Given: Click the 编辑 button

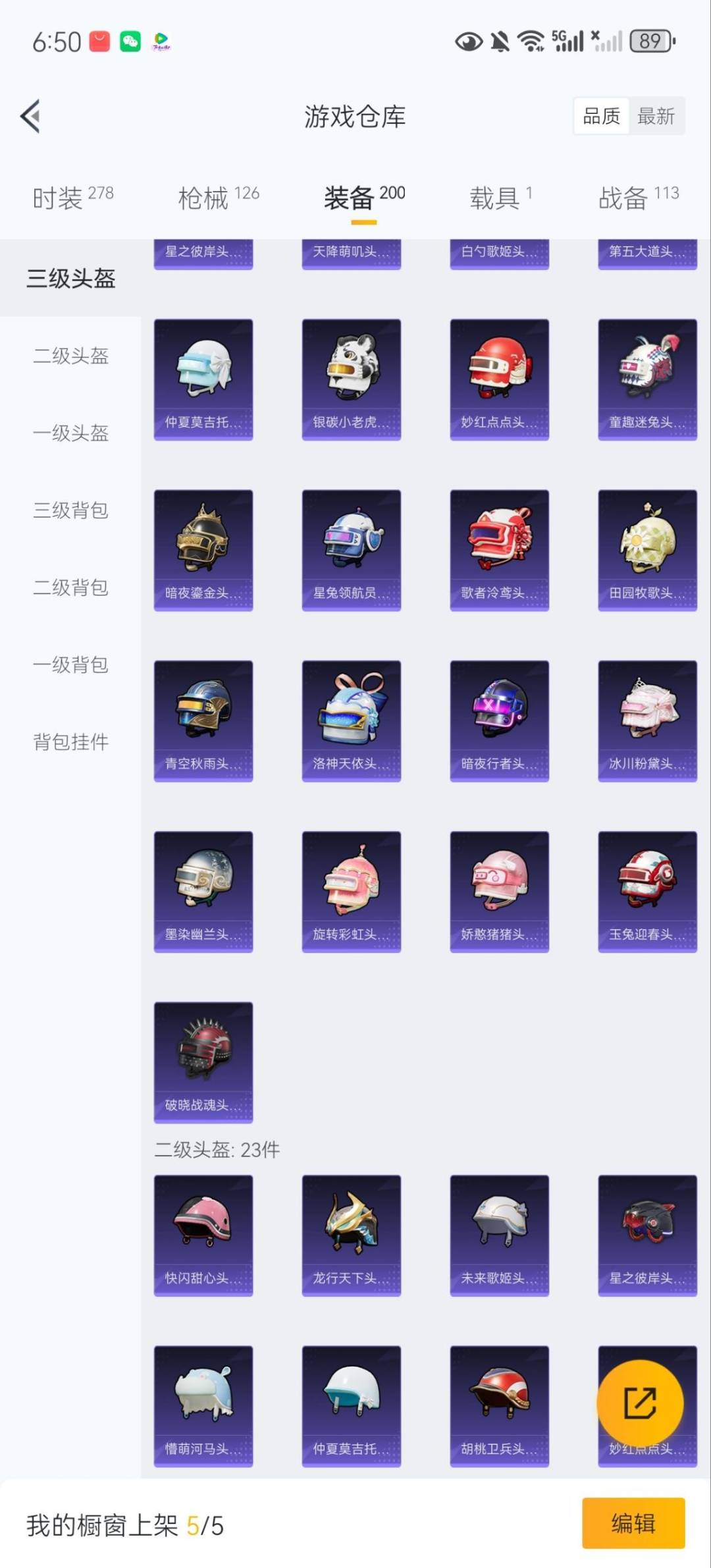Looking at the screenshot, I should [x=635, y=1524].
